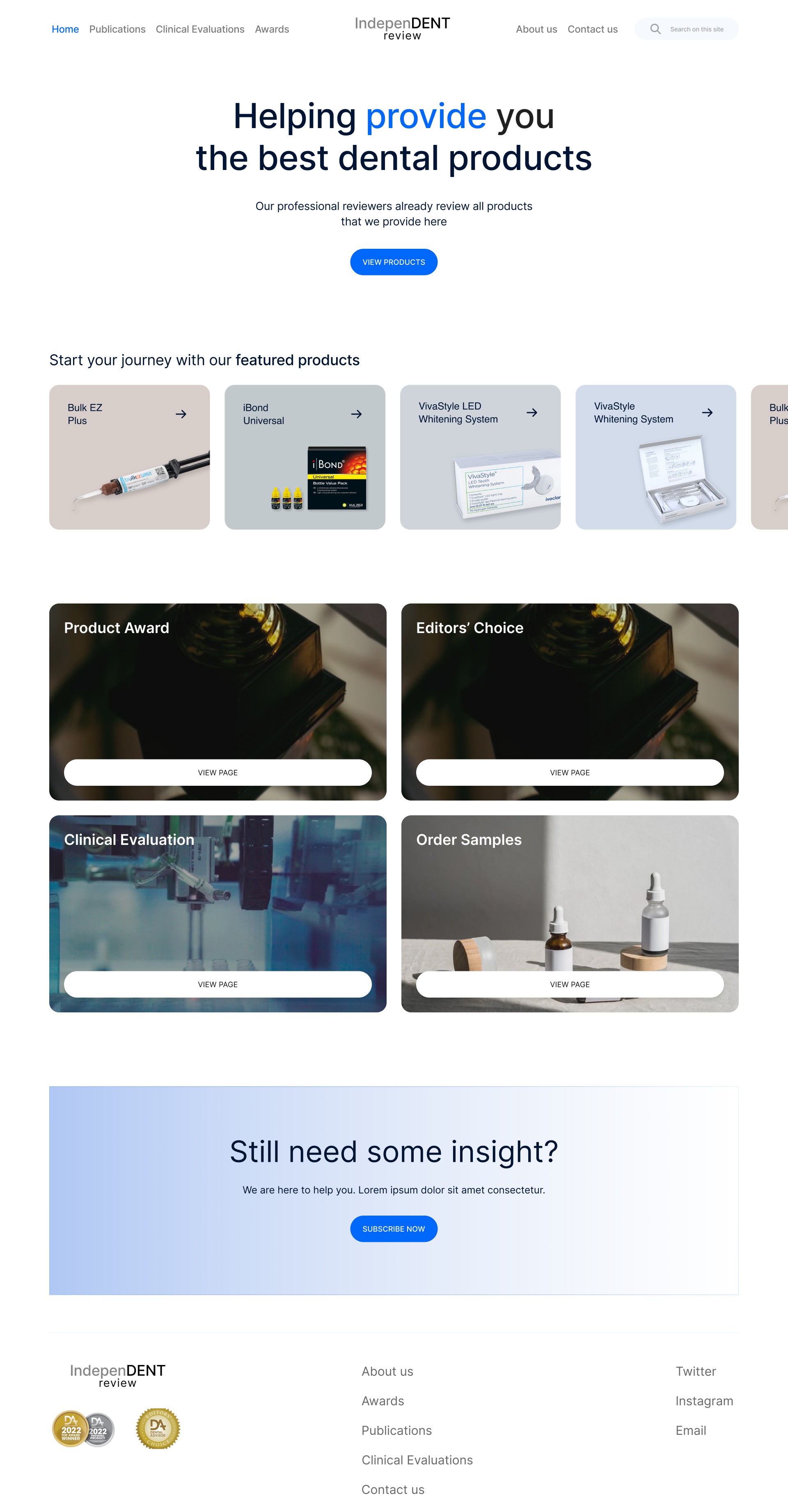Open the Twitter link in footer
This screenshot has height=1512, width=788.
(695, 1371)
